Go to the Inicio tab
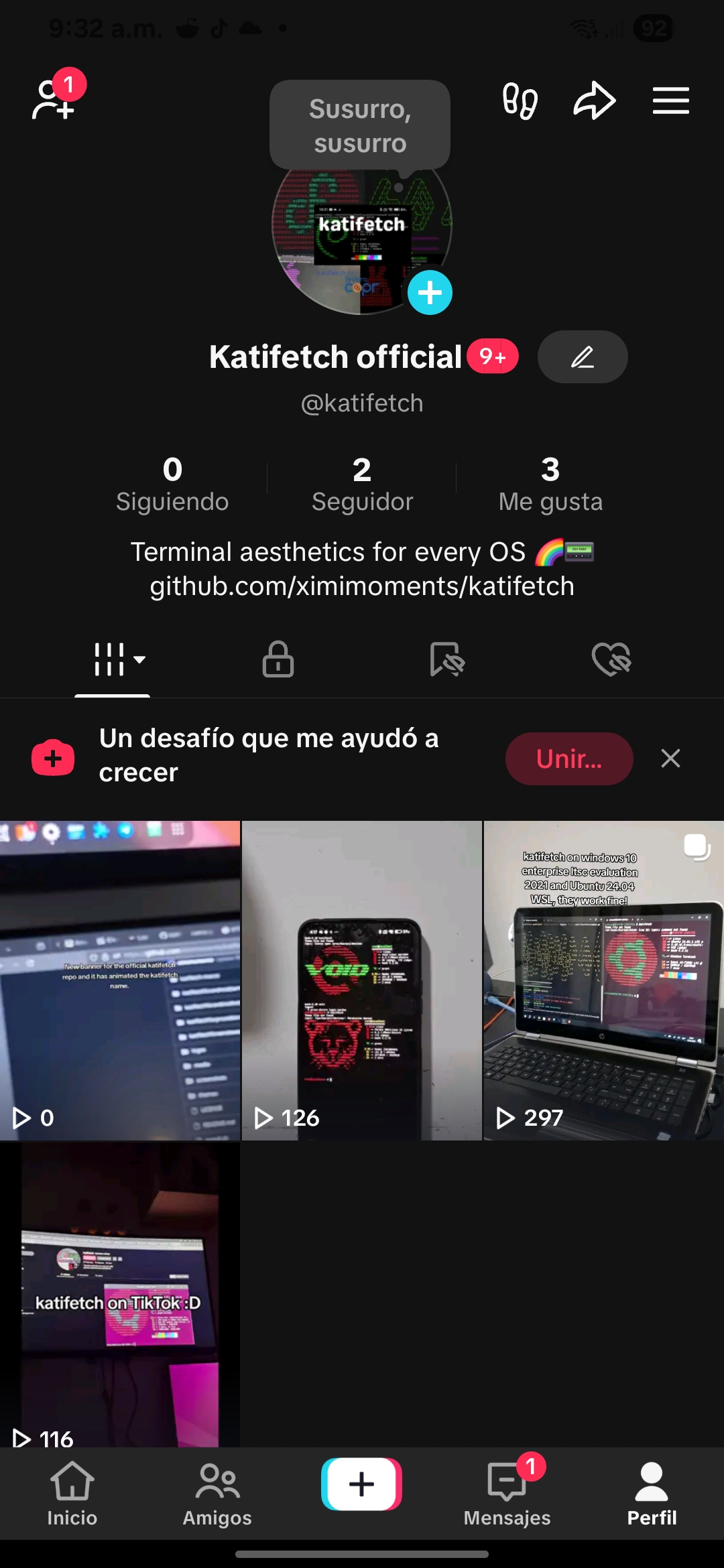724x1568 pixels. (72, 1493)
